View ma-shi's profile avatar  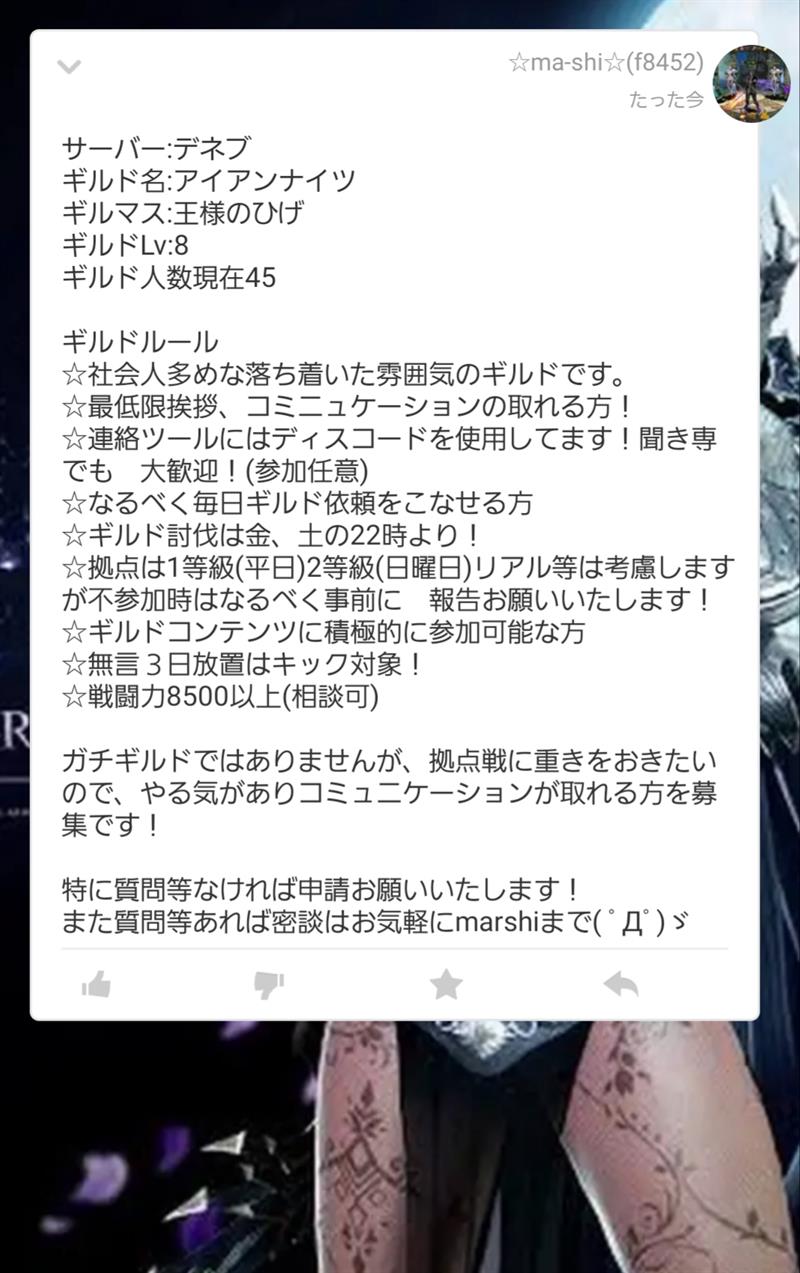coord(750,84)
